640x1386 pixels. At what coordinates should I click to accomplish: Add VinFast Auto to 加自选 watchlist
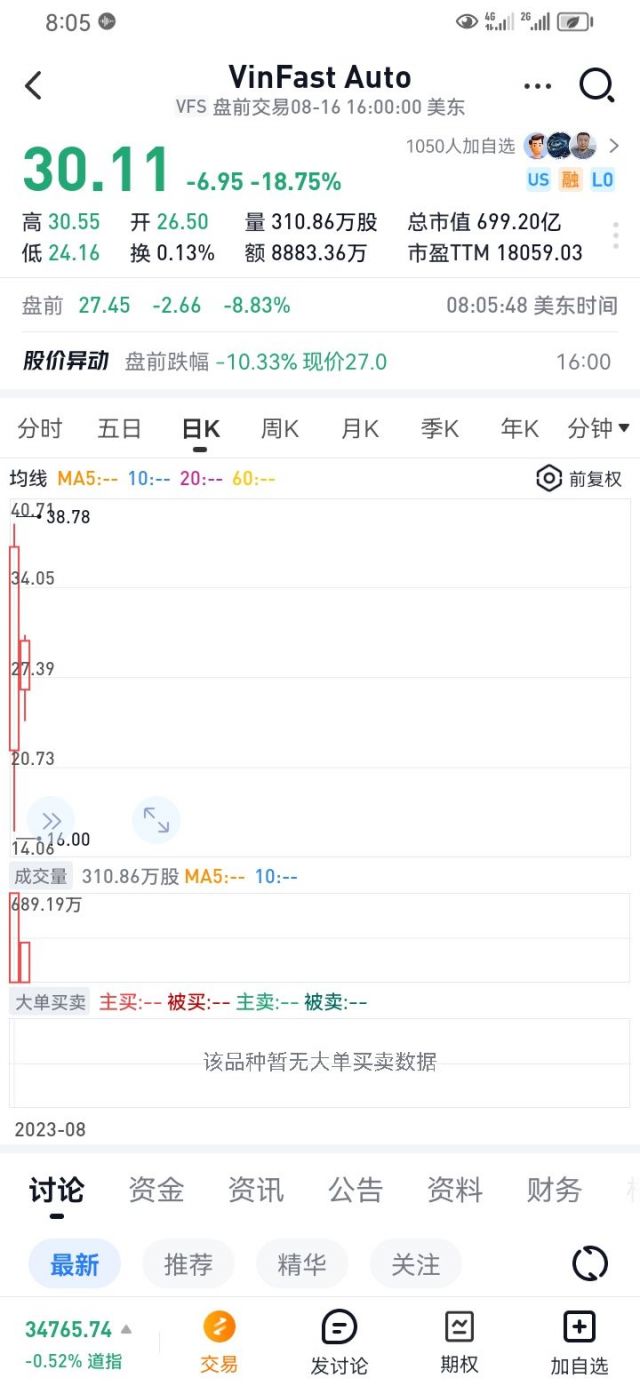[579, 1342]
